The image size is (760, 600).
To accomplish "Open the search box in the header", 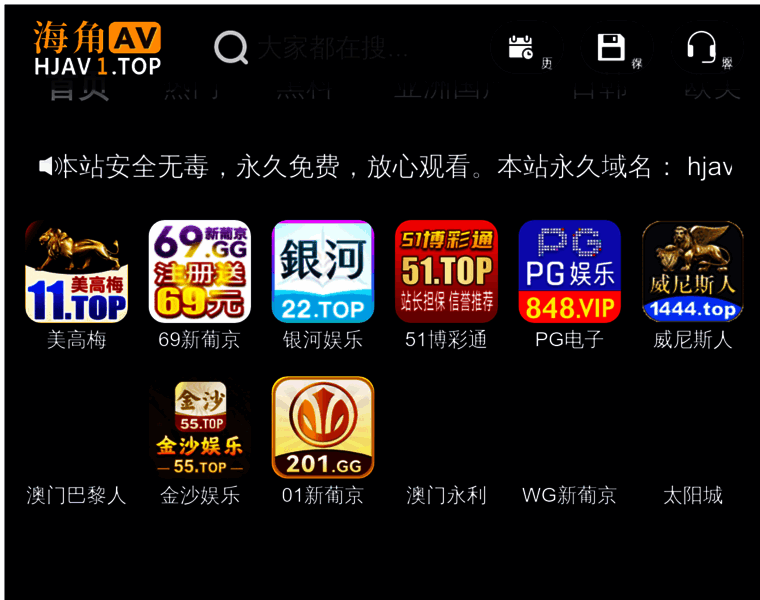I will (330, 47).
